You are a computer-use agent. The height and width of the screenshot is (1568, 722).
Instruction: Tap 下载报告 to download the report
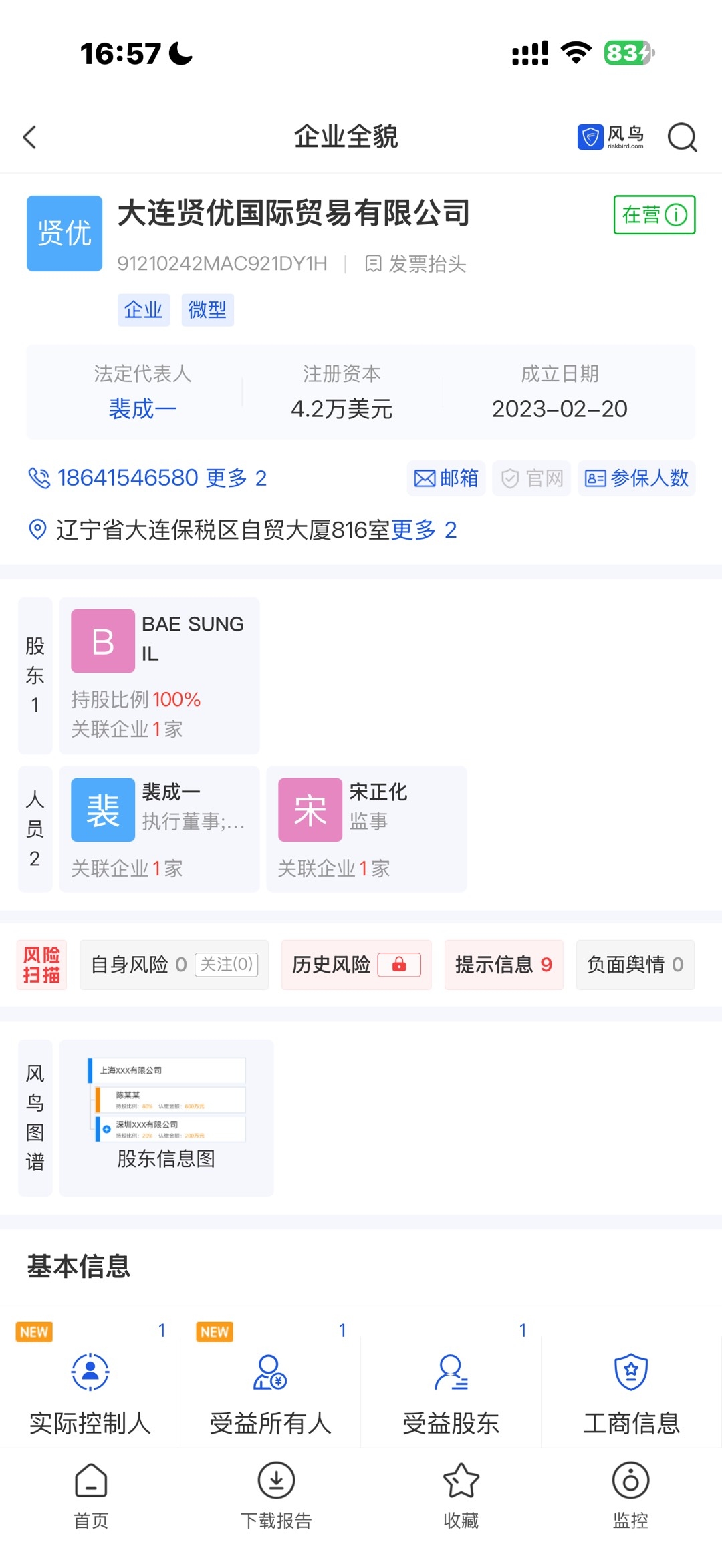pos(276,1495)
